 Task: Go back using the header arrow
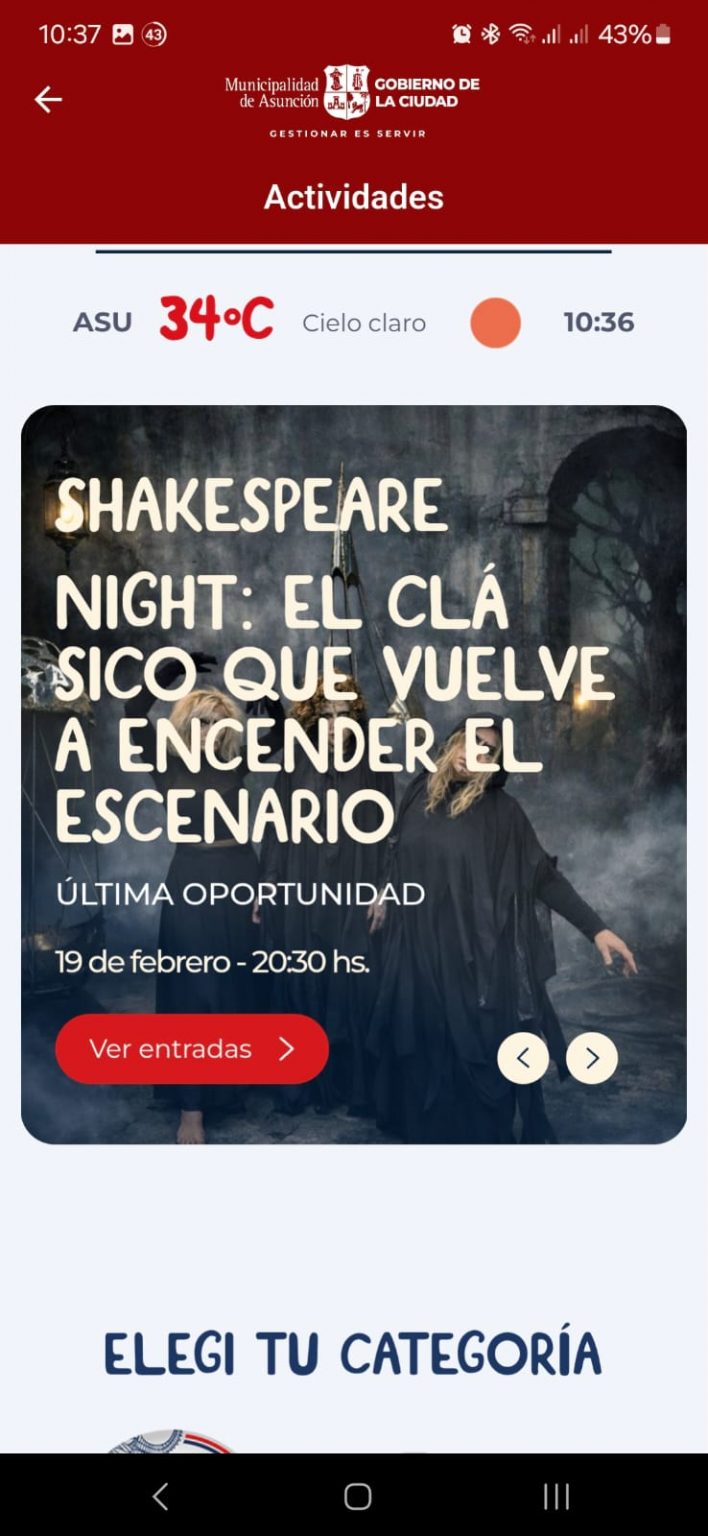point(48,99)
